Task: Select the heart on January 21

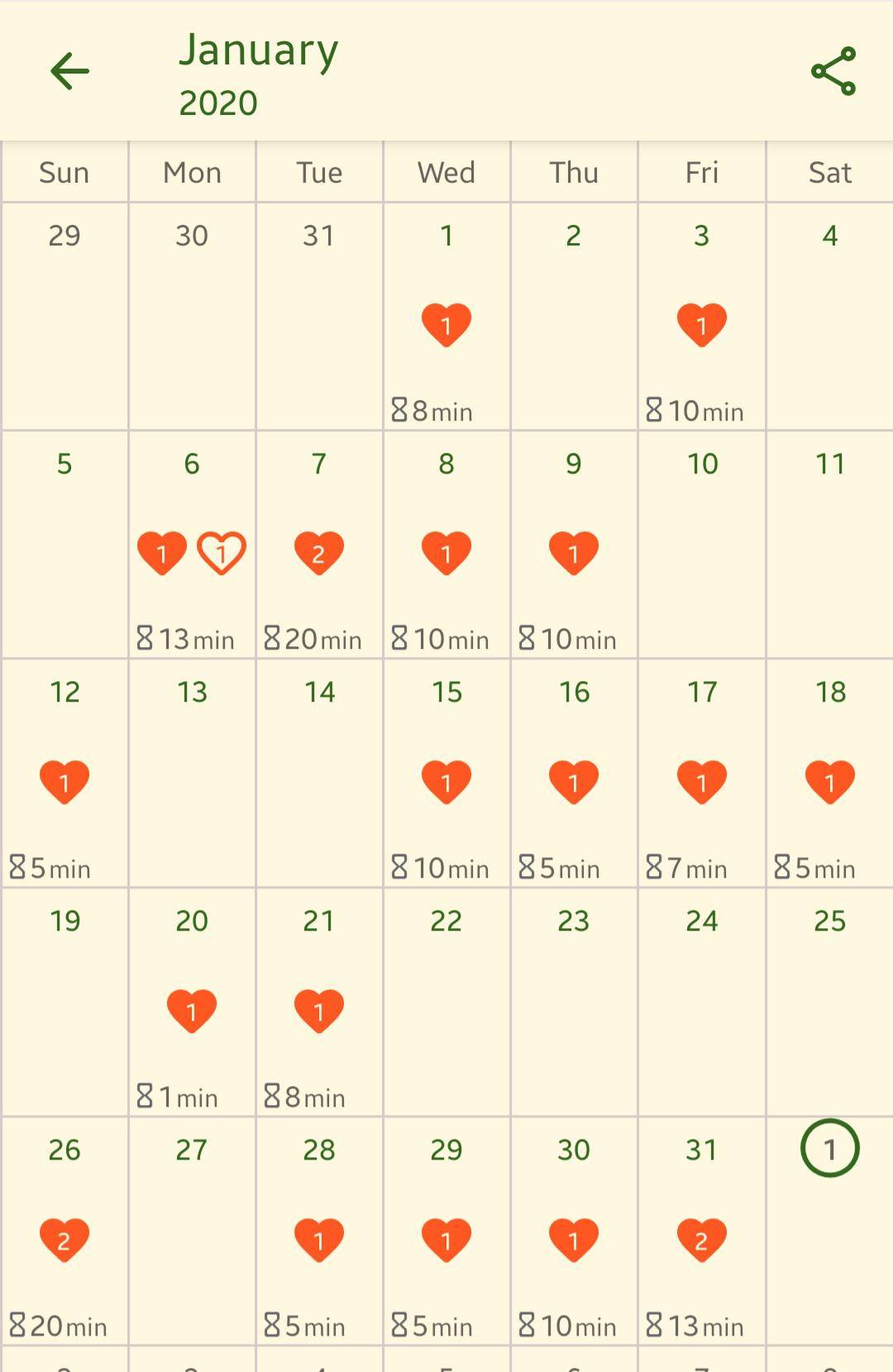Action: tap(318, 1008)
